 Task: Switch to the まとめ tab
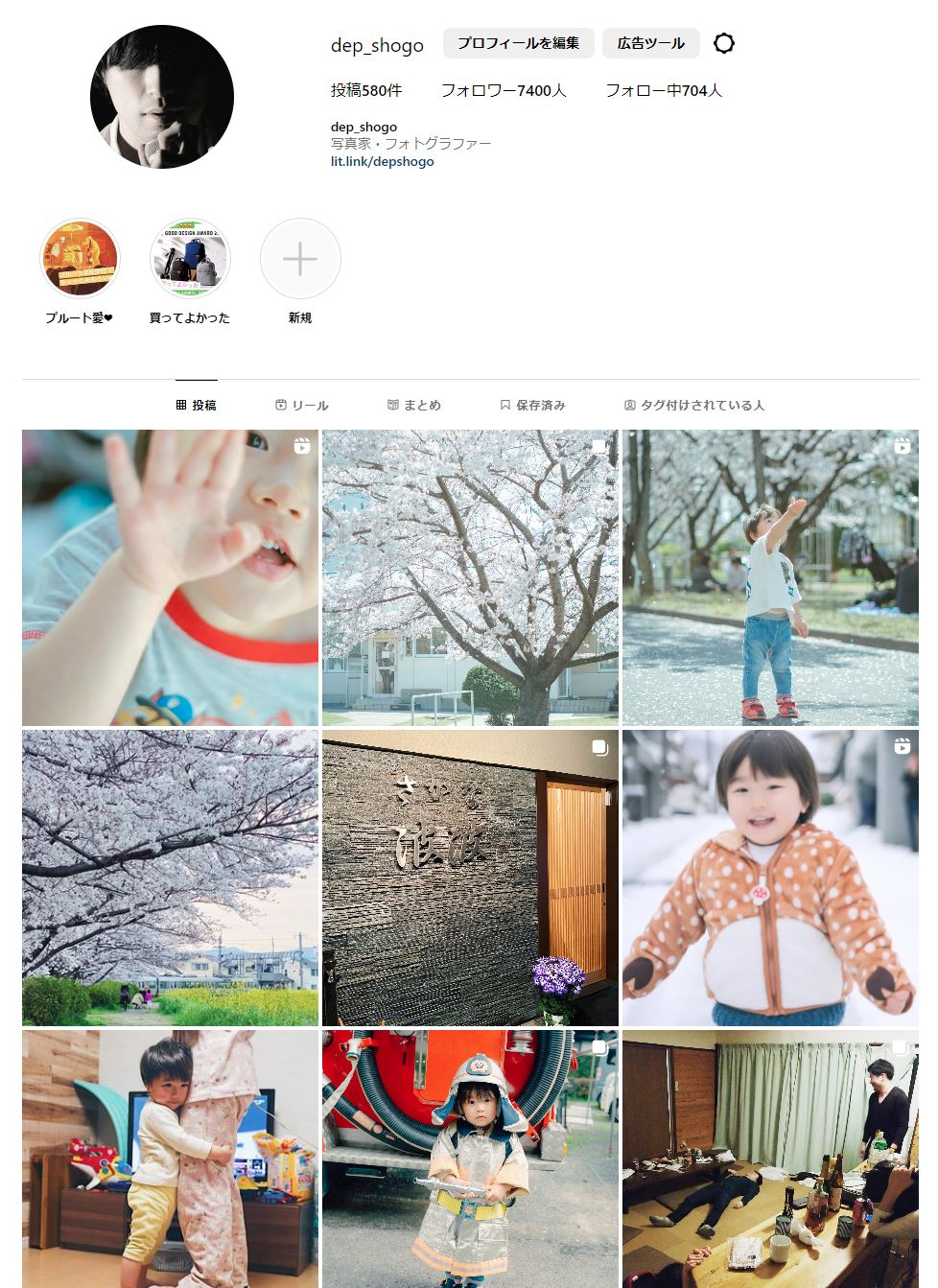click(x=414, y=405)
